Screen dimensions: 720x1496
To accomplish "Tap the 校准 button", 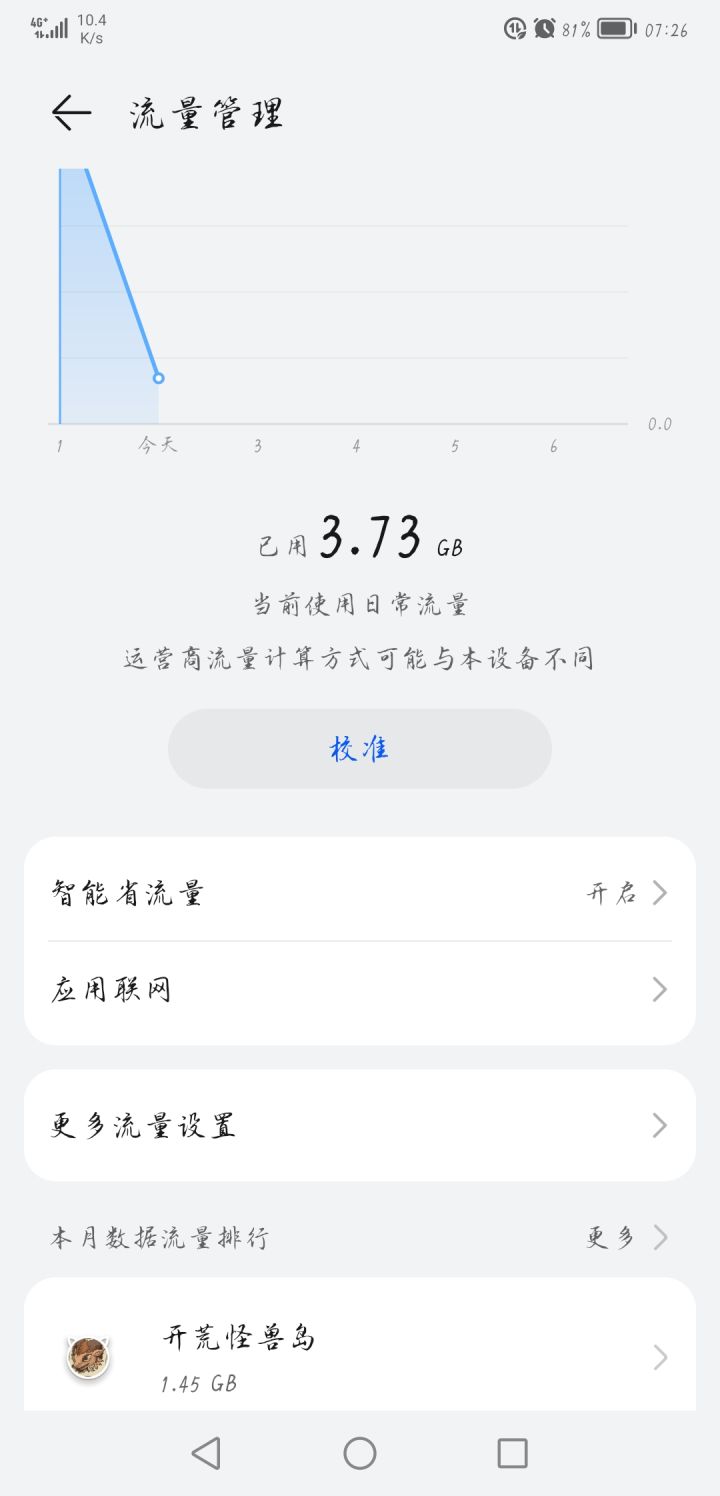I will 360,749.
